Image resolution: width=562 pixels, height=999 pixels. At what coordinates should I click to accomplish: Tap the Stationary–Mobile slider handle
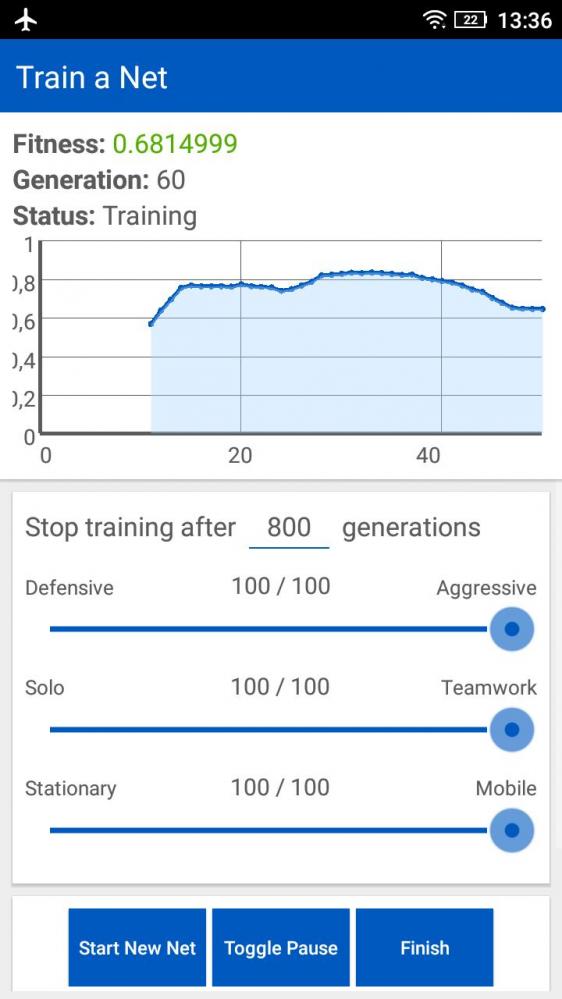[x=511, y=830]
